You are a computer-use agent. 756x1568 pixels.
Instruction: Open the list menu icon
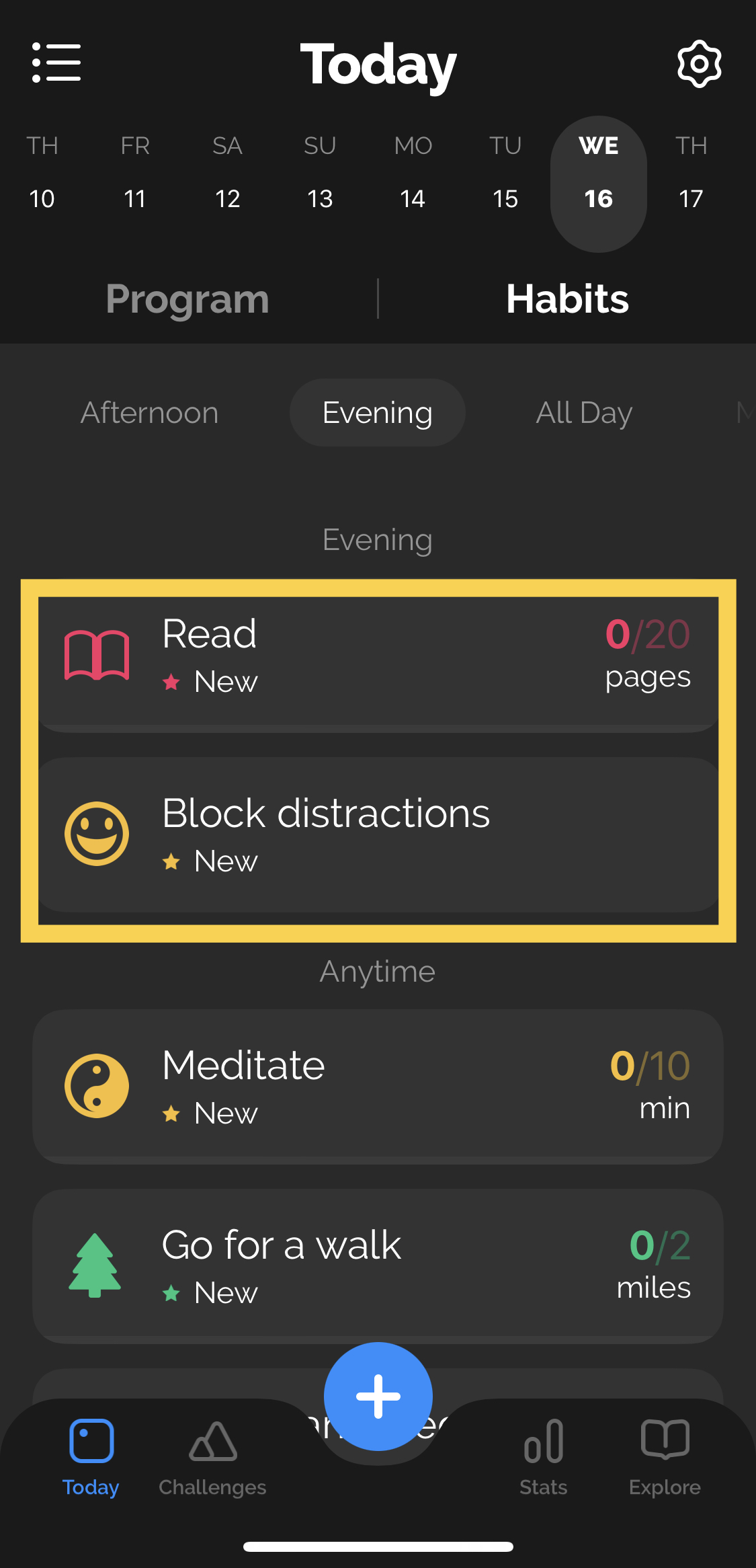point(56,63)
